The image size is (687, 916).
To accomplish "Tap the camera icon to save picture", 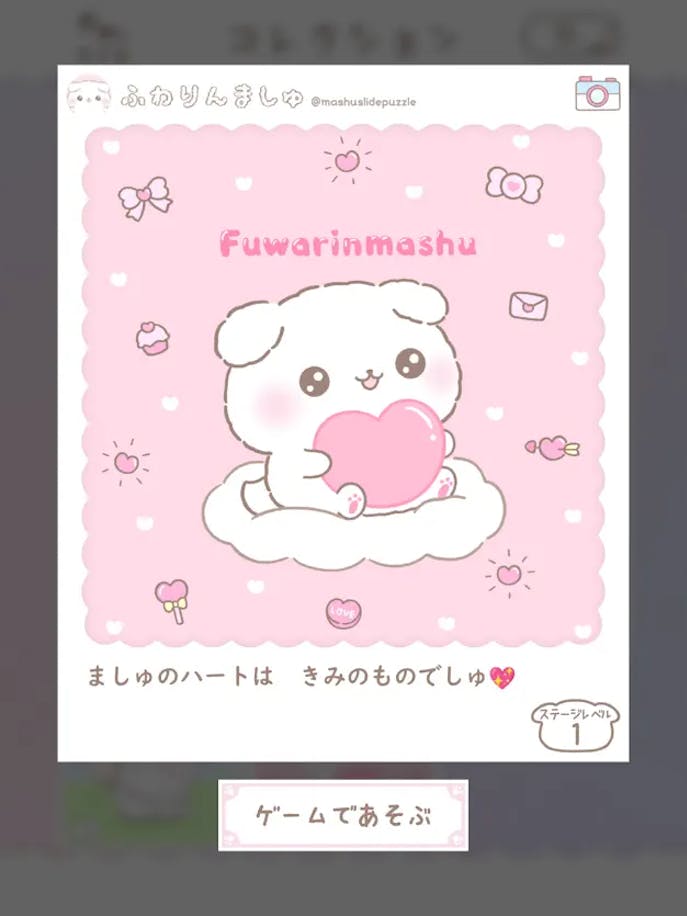I will point(597,93).
